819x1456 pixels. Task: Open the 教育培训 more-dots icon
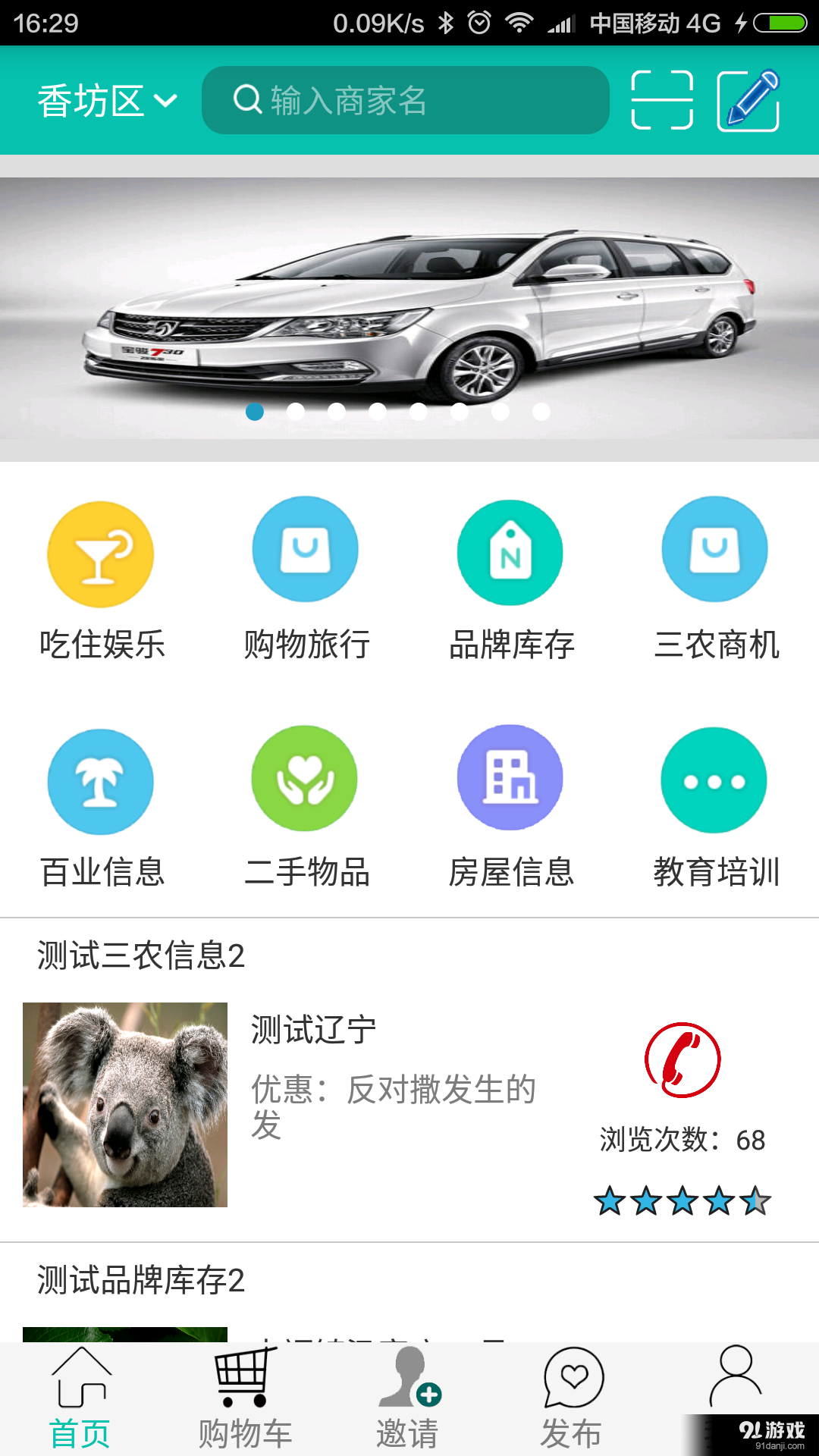(714, 780)
